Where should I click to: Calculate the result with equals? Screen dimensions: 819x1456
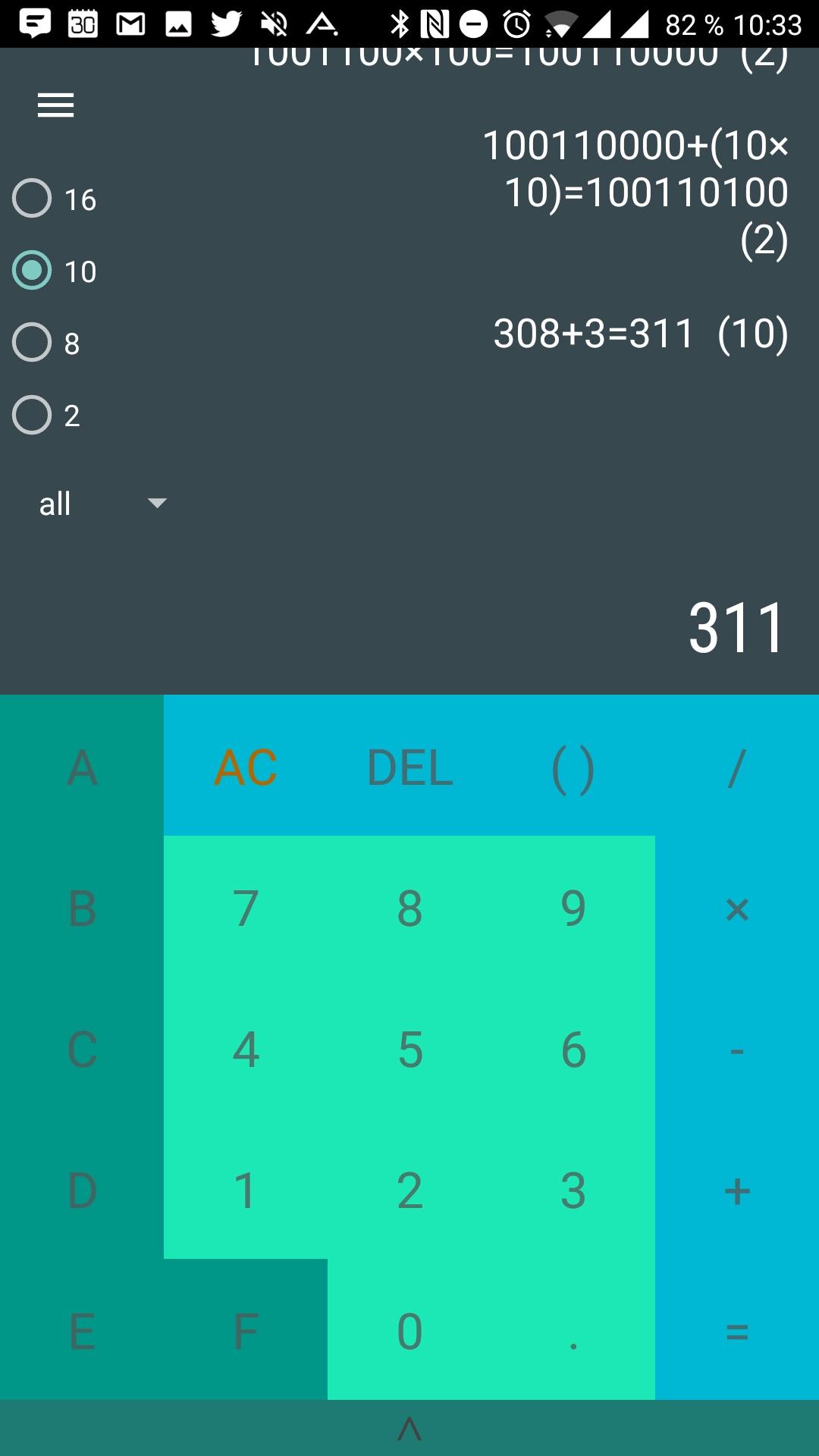737,1330
